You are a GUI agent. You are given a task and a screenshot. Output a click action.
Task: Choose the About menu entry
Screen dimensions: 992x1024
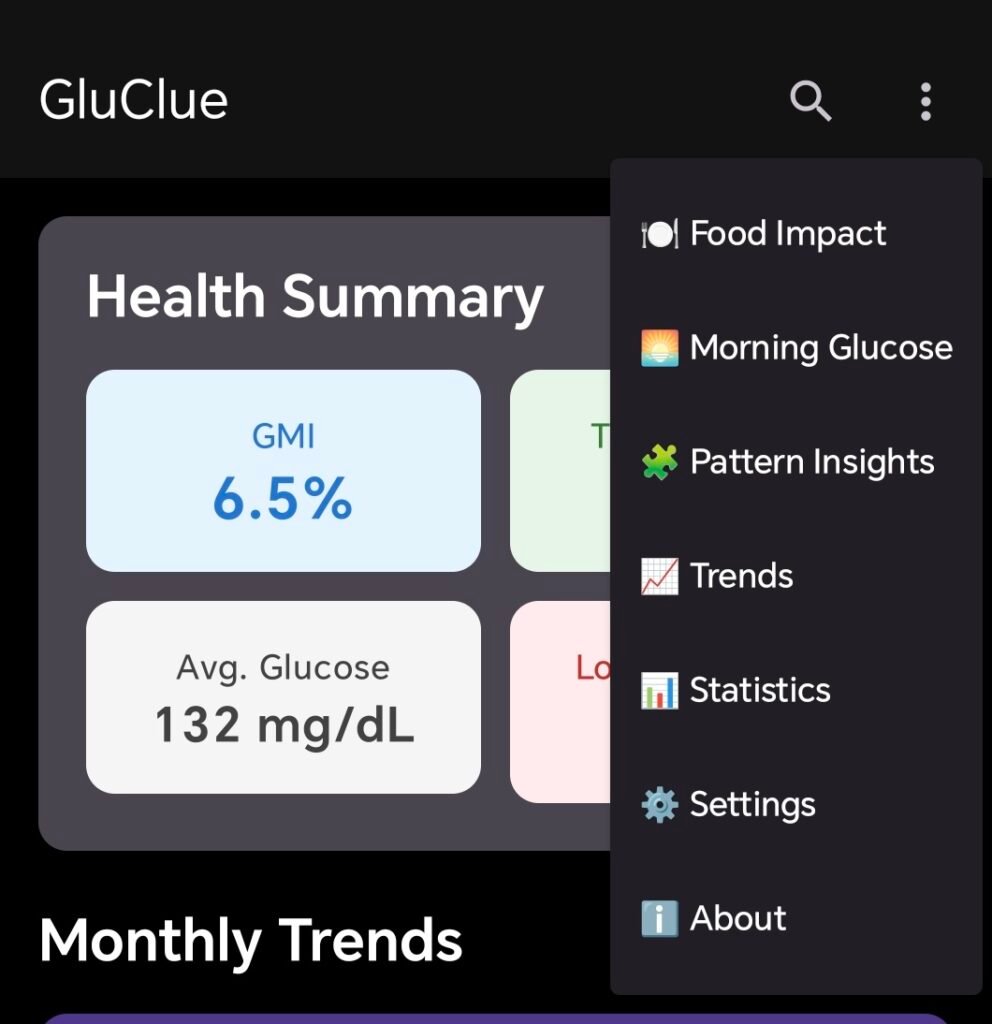point(738,918)
